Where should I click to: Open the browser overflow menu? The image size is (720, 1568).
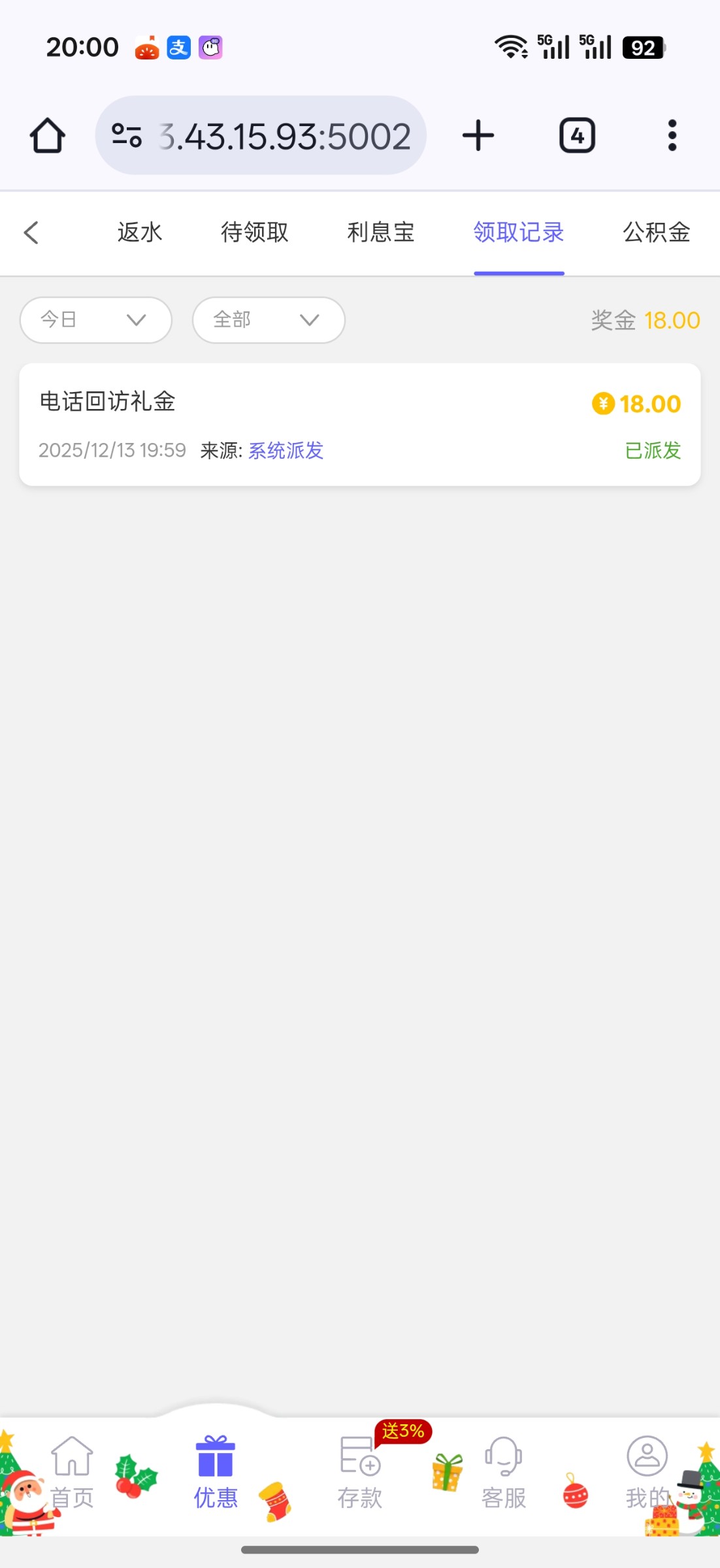[x=672, y=136]
